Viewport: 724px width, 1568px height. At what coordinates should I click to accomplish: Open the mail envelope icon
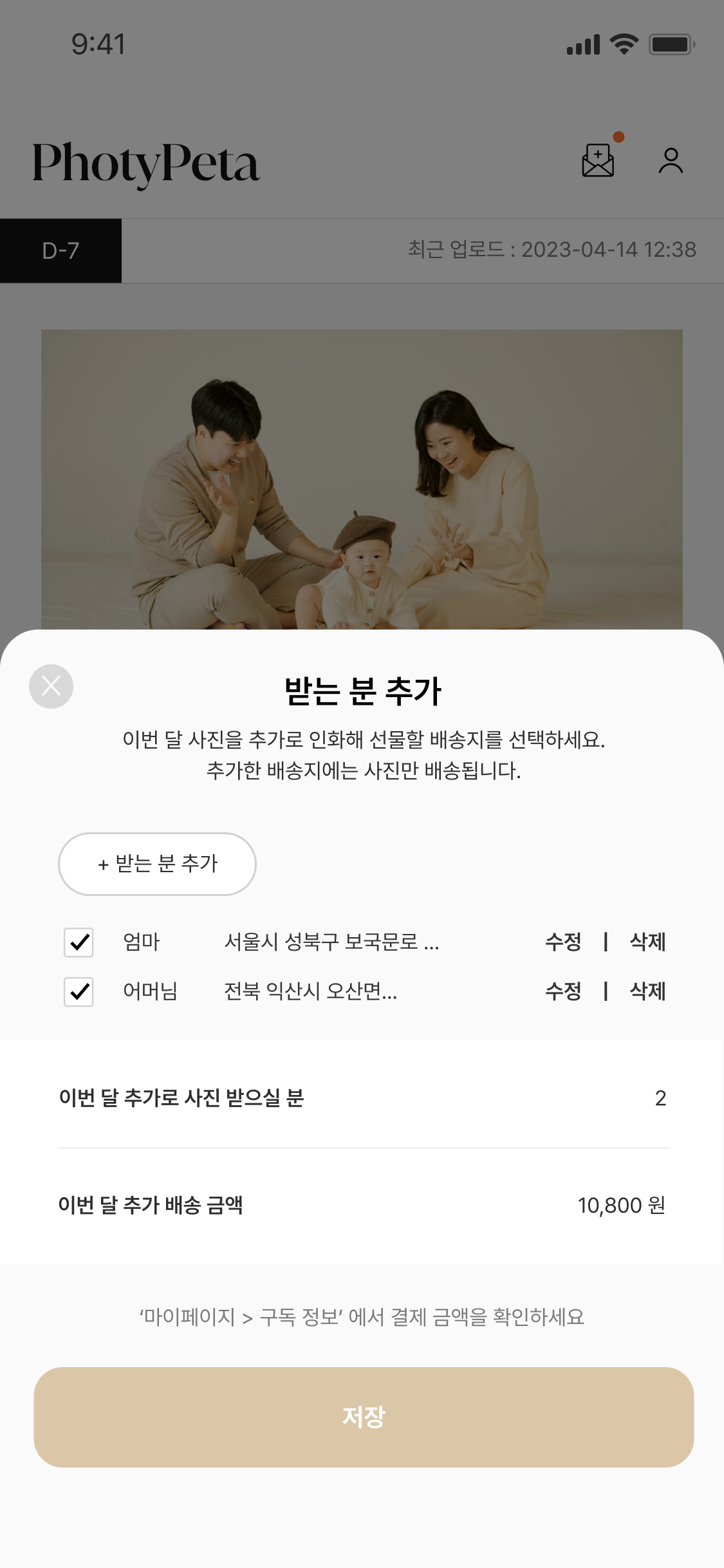[598, 160]
